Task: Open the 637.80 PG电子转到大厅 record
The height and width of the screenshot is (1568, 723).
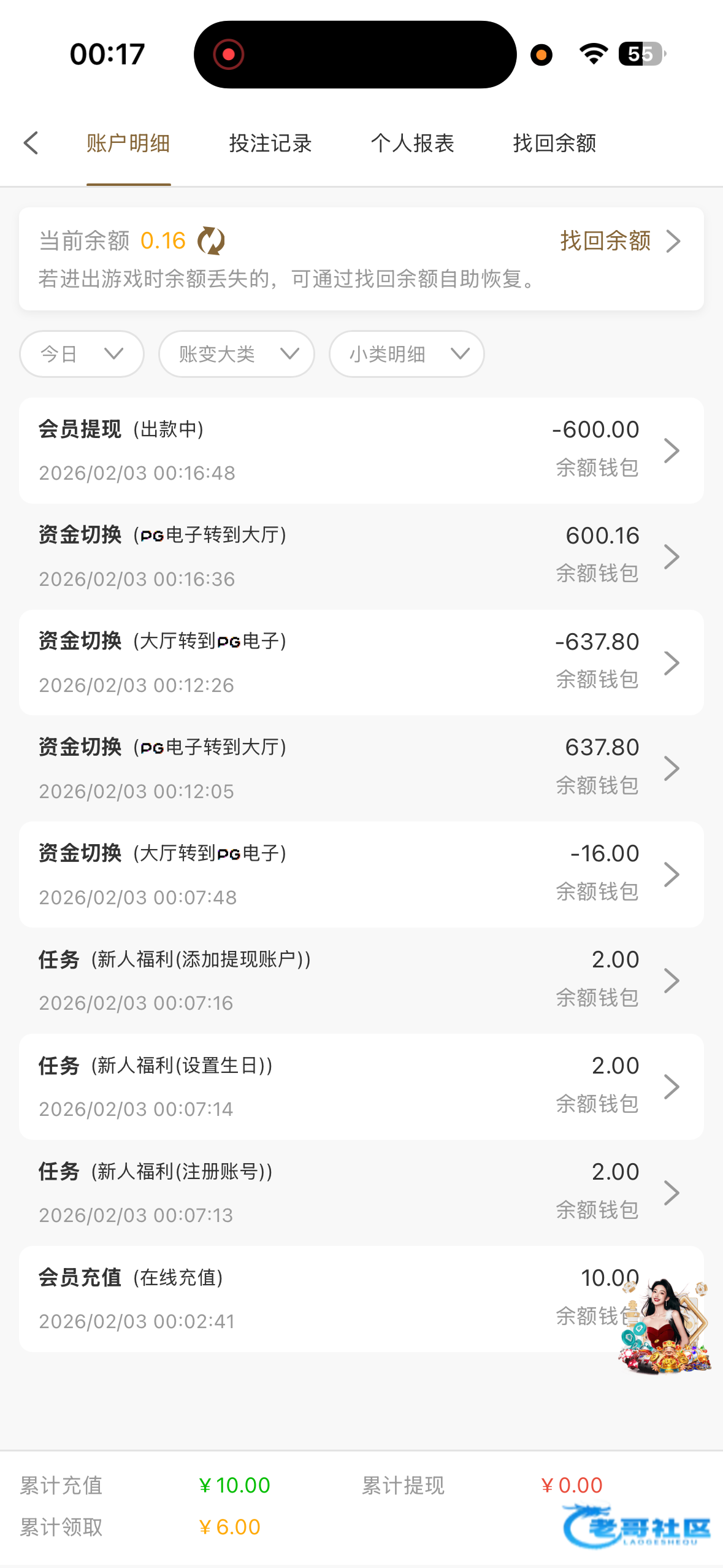Action: [361, 768]
